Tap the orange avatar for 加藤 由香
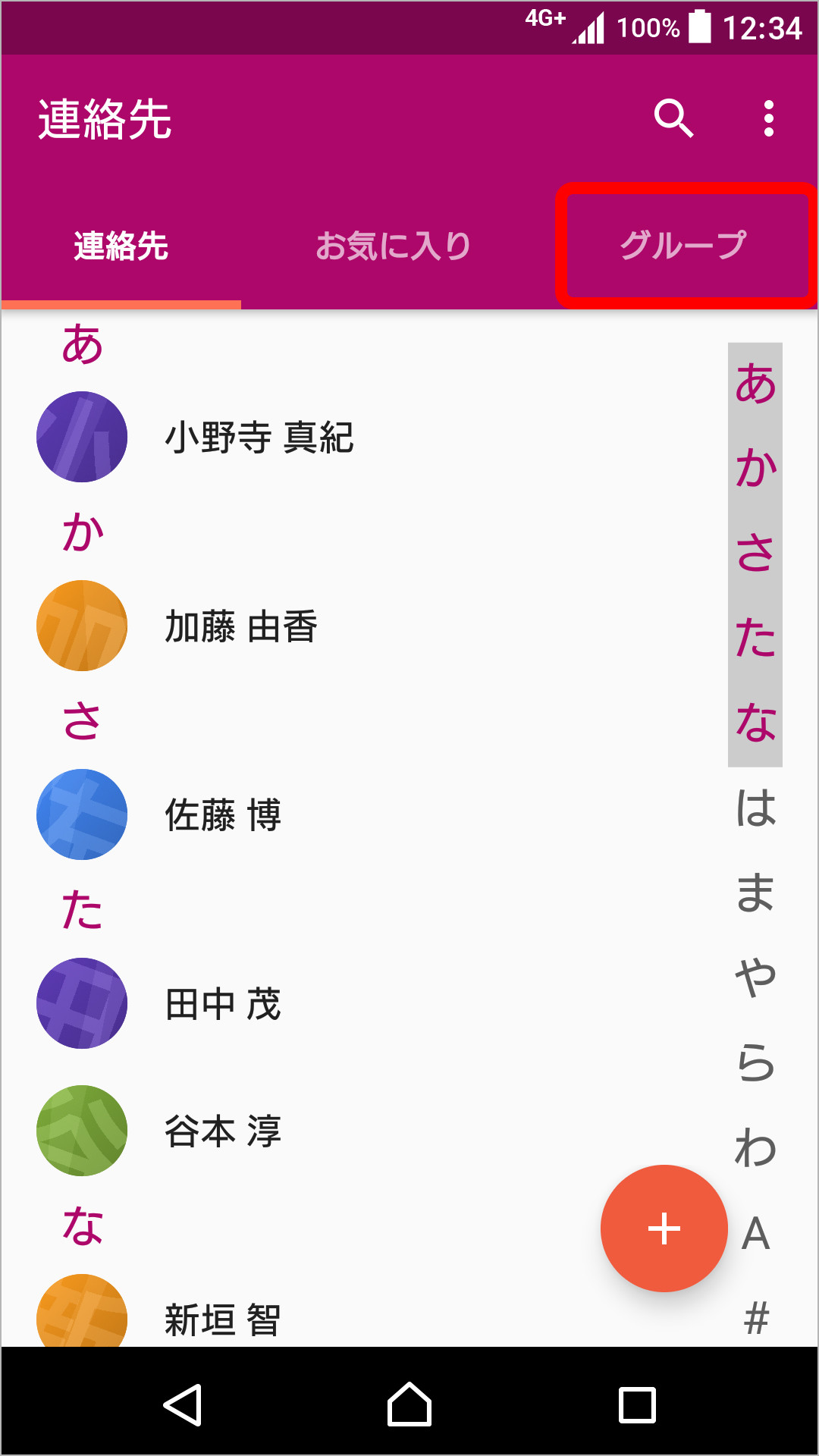 point(82,626)
